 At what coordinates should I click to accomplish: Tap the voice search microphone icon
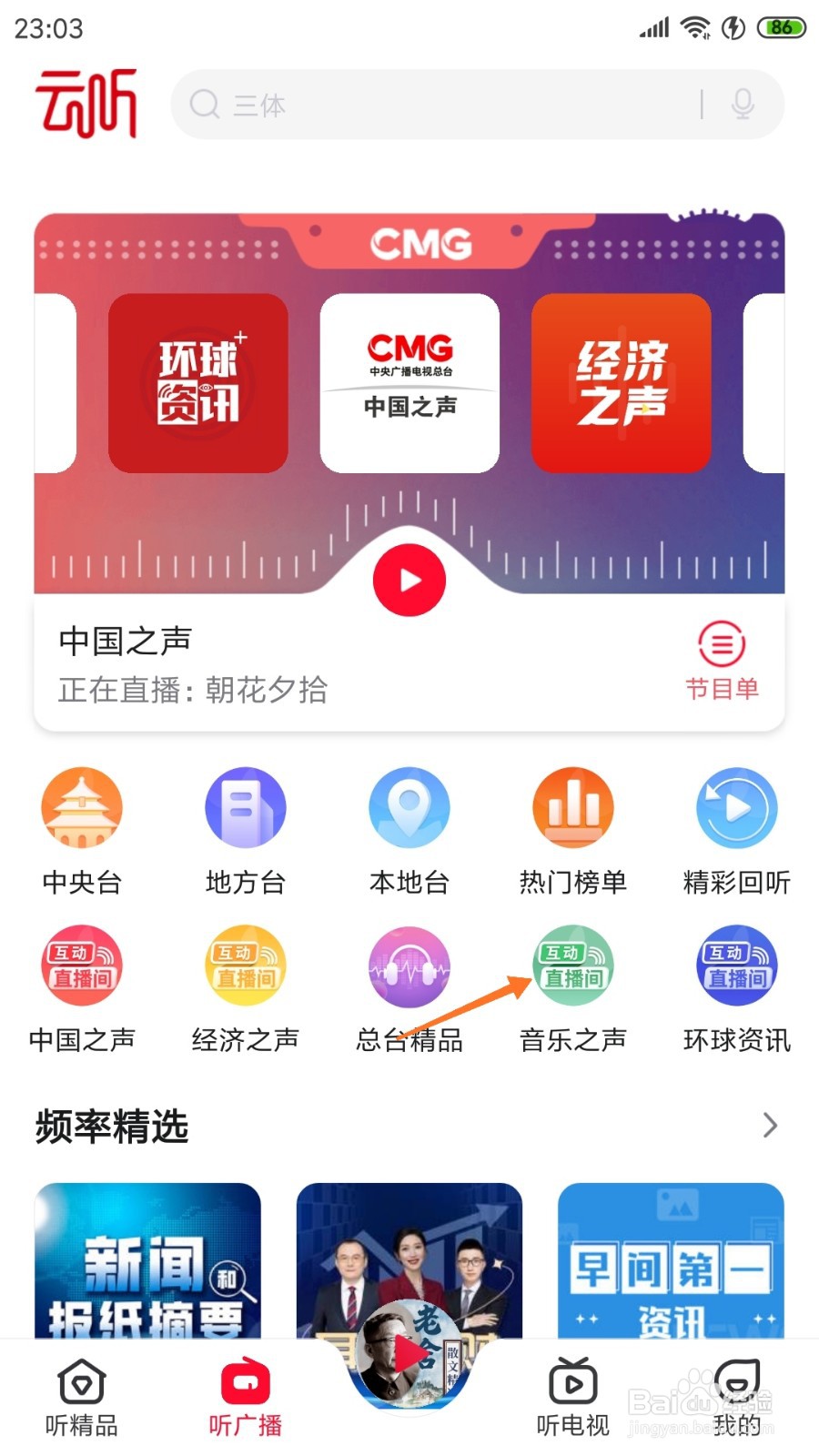click(743, 105)
